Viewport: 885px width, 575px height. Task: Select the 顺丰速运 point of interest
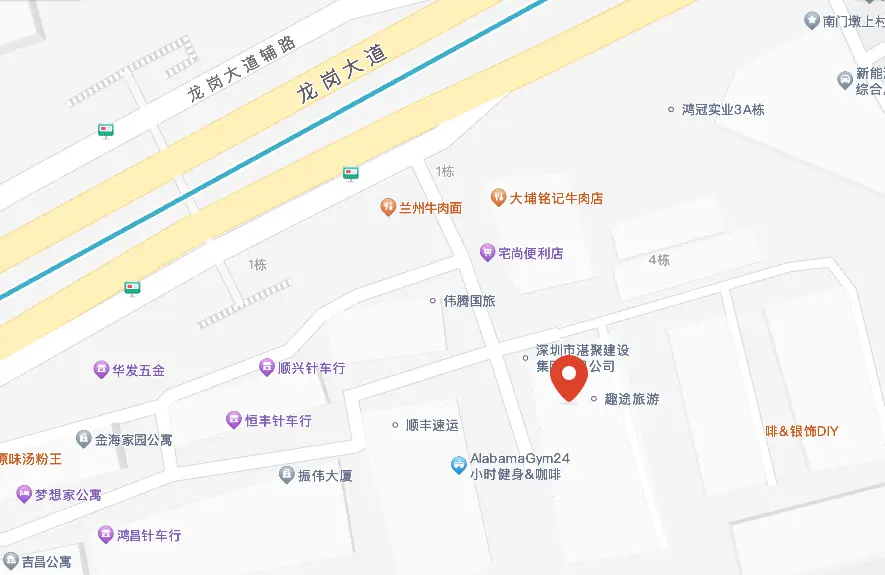coord(396,425)
